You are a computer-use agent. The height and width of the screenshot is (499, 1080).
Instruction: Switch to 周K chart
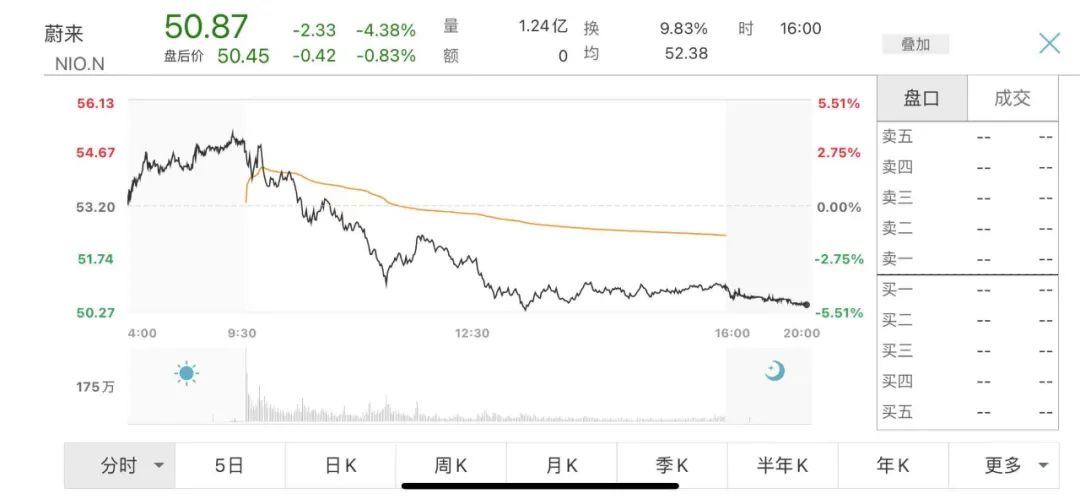(451, 465)
